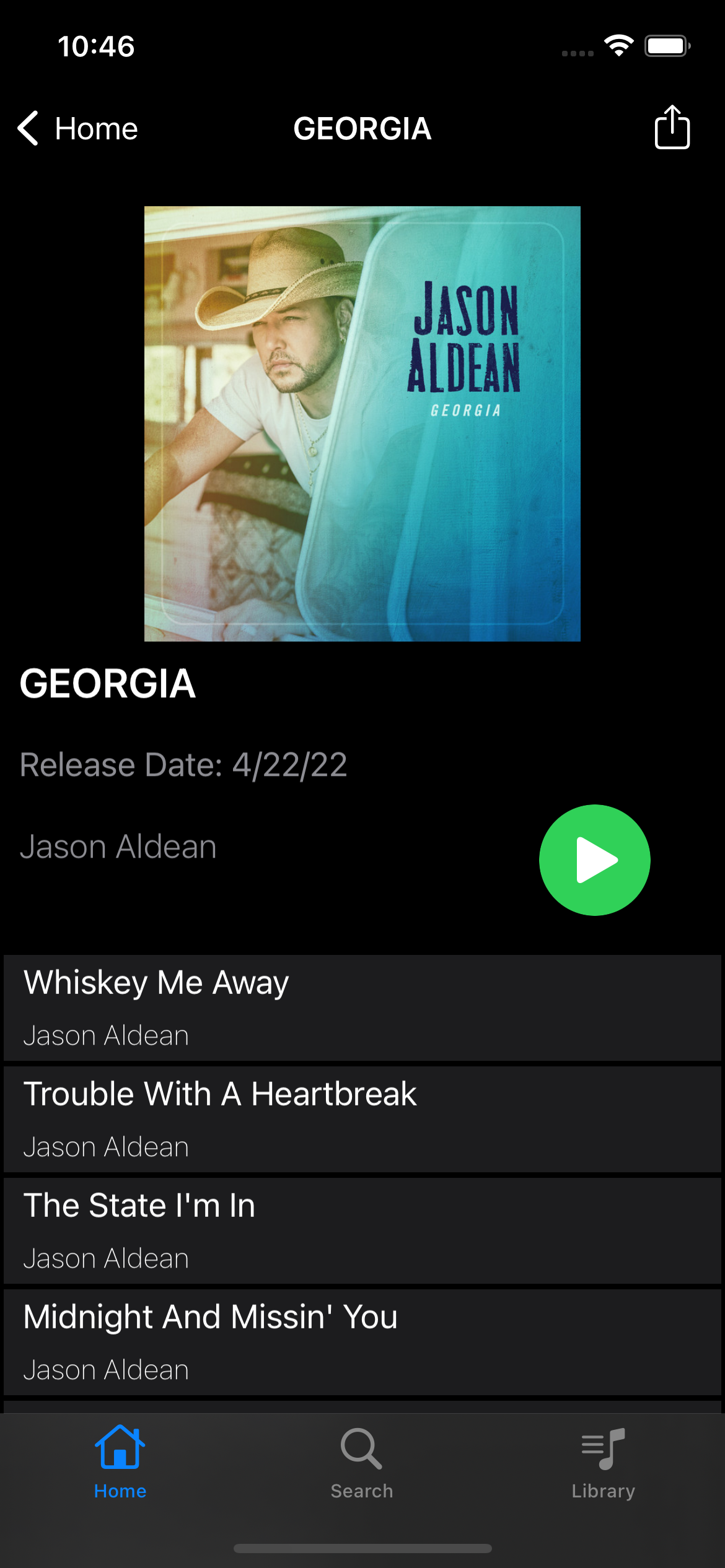Tap the back chevron next to Home
This screenshot has height=1568, width=725.
click(x=27, y=128)
